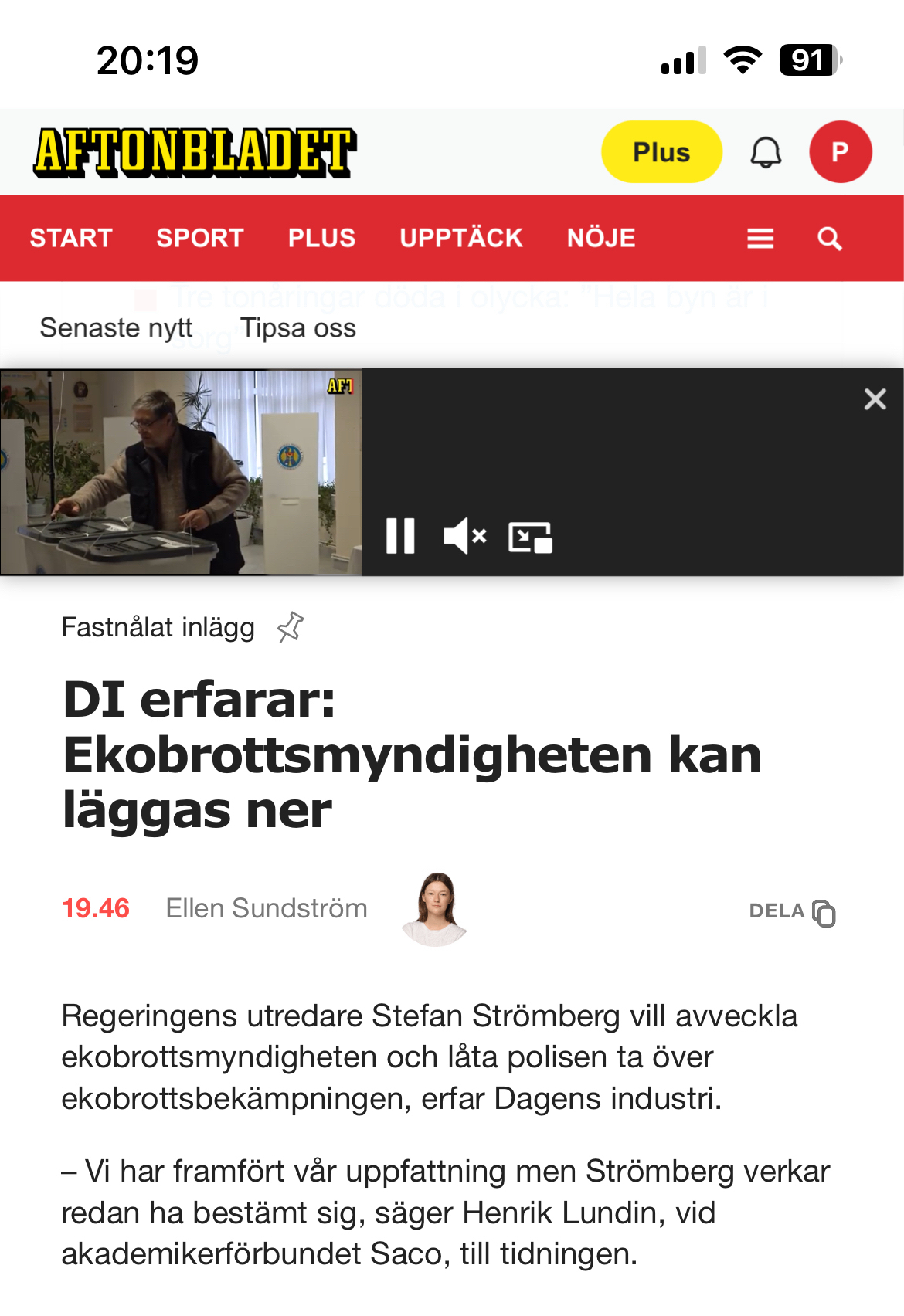Select the UPPTÄCK section

click(461, 238)
